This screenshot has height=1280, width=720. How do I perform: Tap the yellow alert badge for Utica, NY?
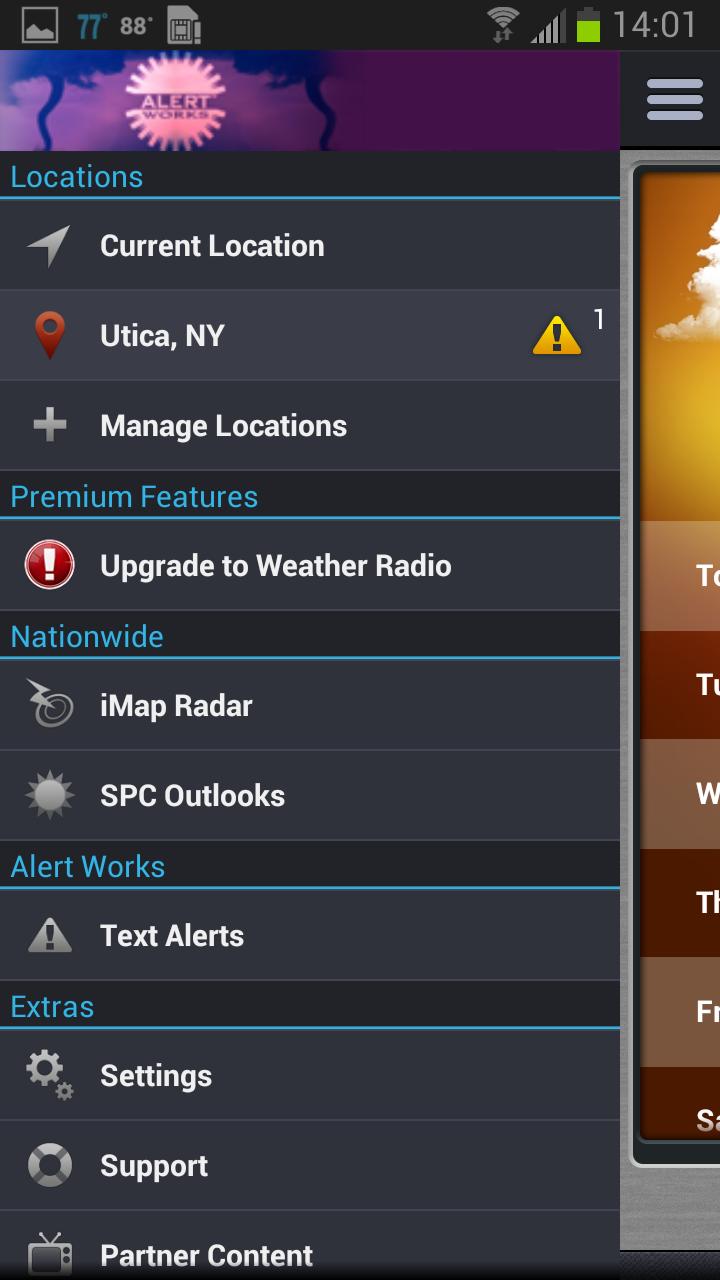click(x=554, y=338)
